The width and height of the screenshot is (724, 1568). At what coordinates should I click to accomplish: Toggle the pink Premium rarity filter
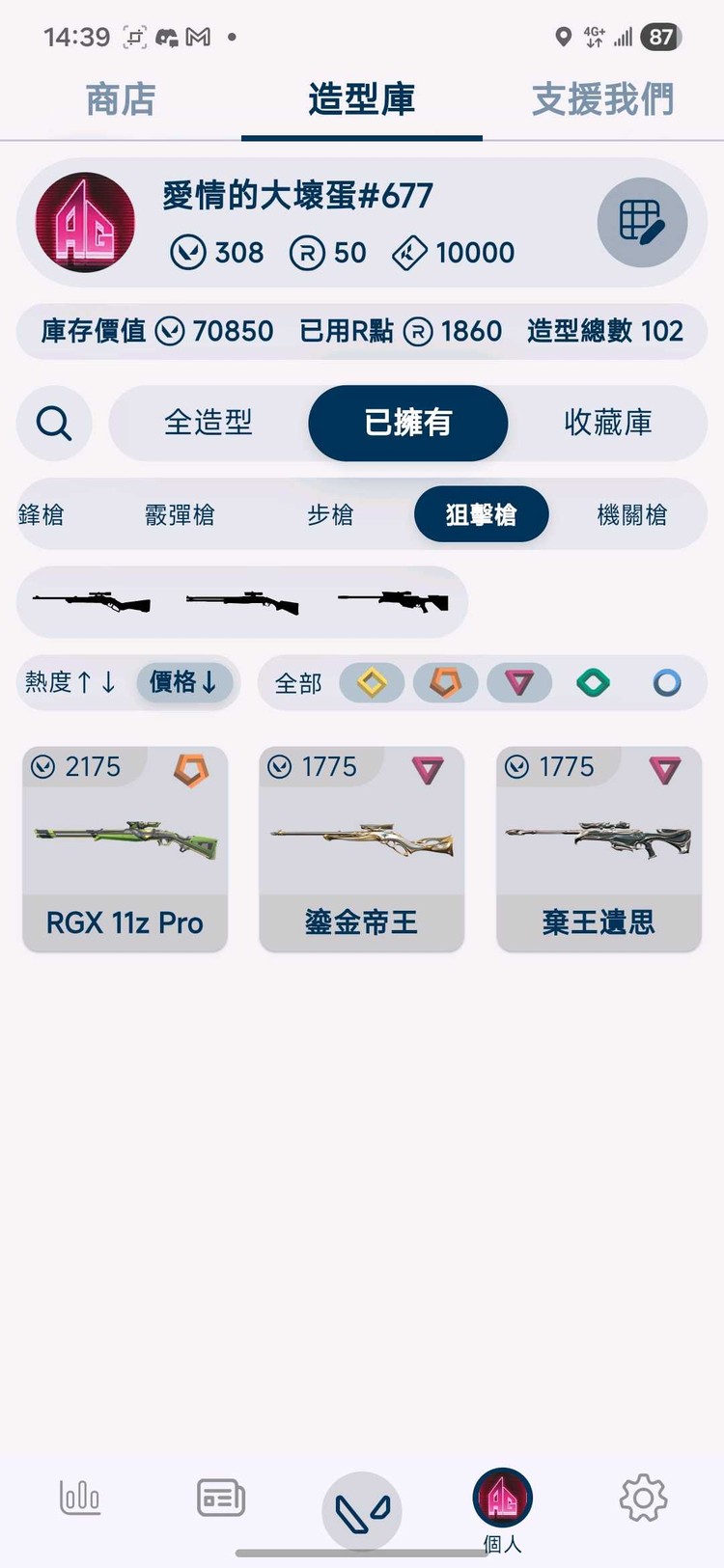click(519, 682)
